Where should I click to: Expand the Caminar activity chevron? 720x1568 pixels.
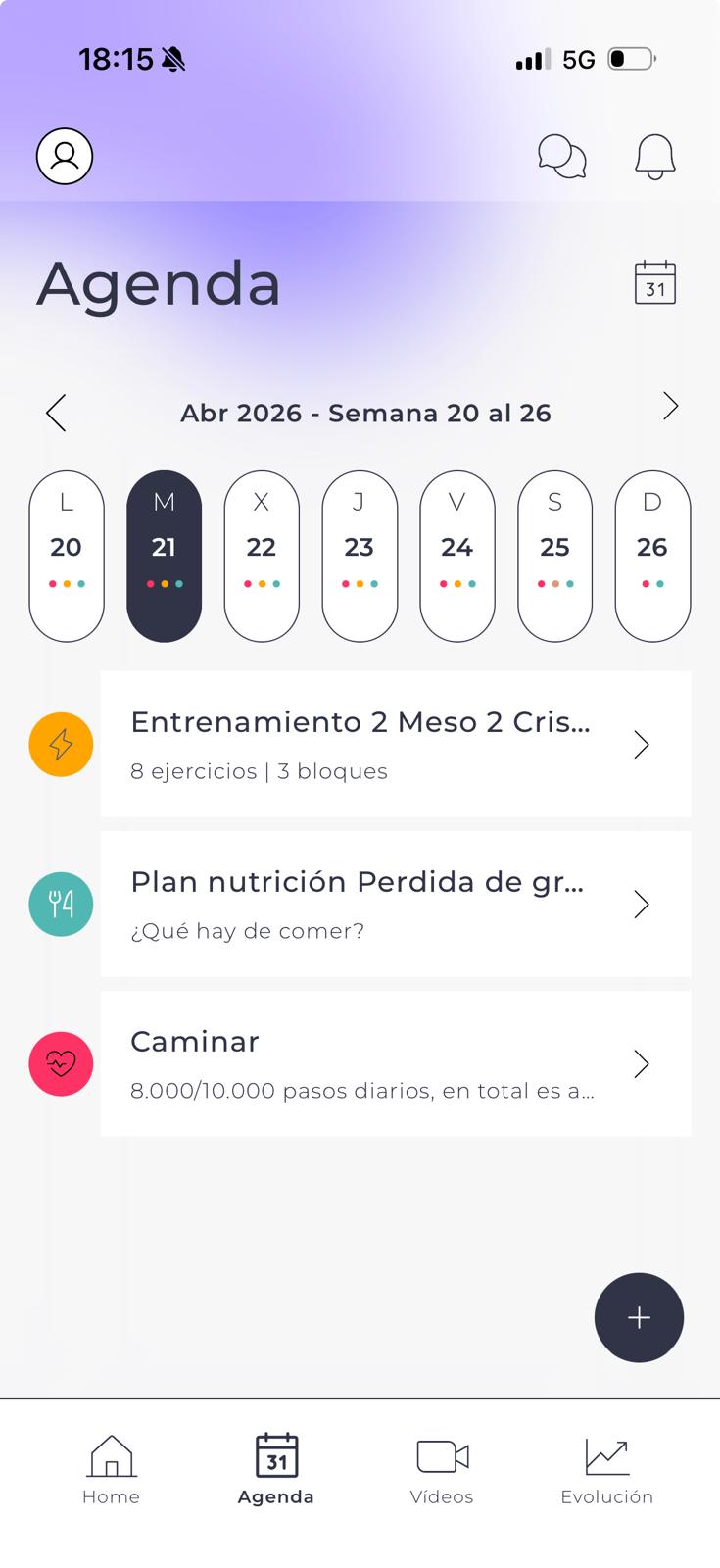642,1063
